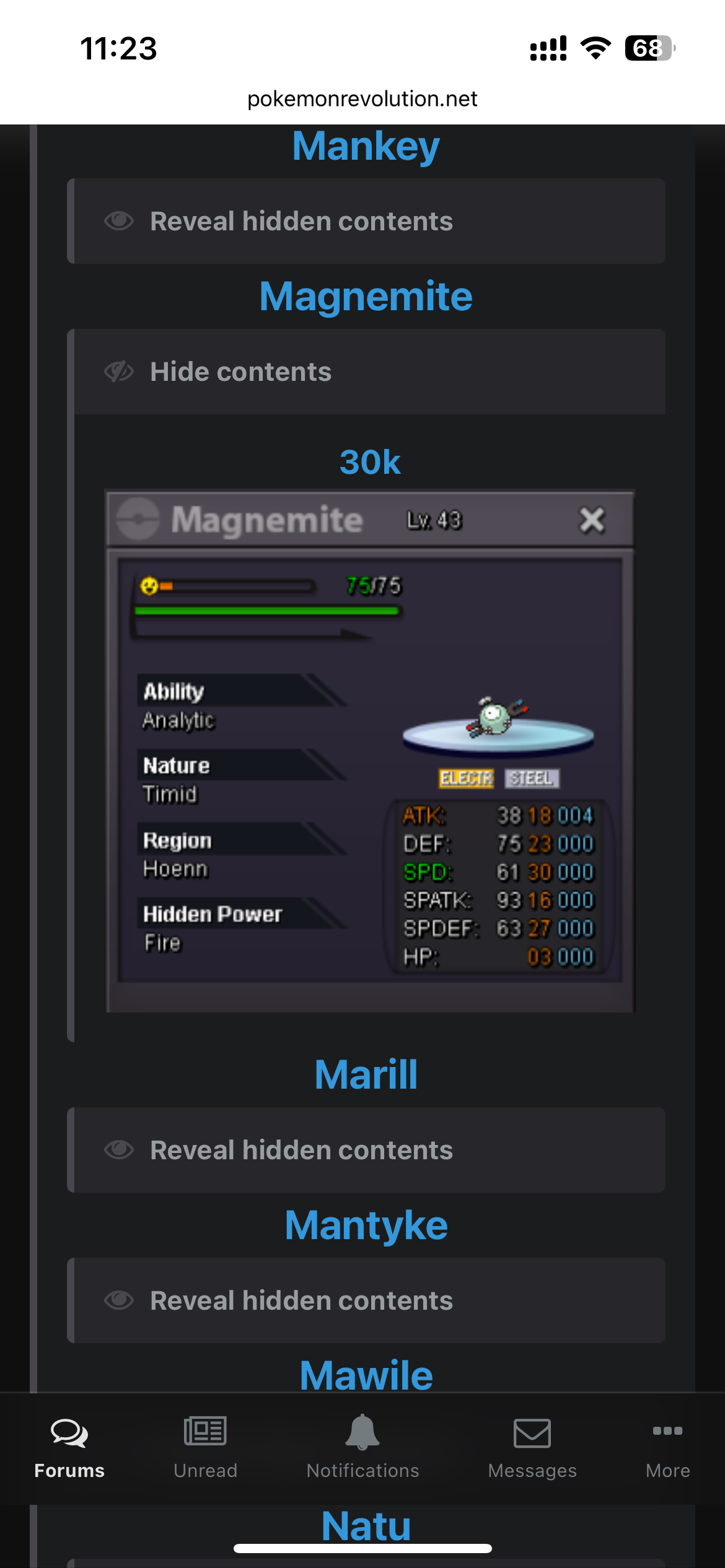This screenshot has width=725, height=1568.
Task: Reveal hidden contents under Marill
Action: point(366,1150)
